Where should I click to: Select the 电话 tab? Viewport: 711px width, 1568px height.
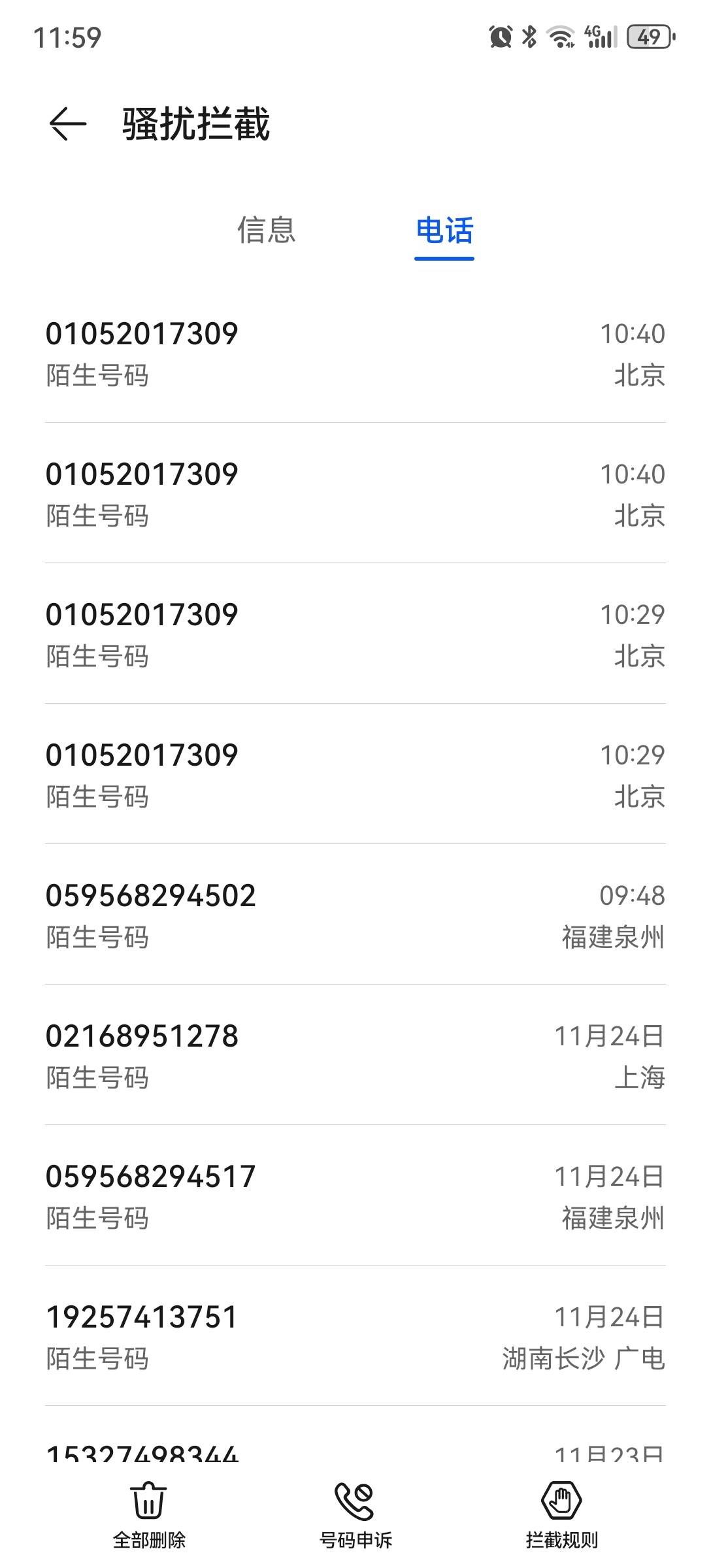[444, 231]
